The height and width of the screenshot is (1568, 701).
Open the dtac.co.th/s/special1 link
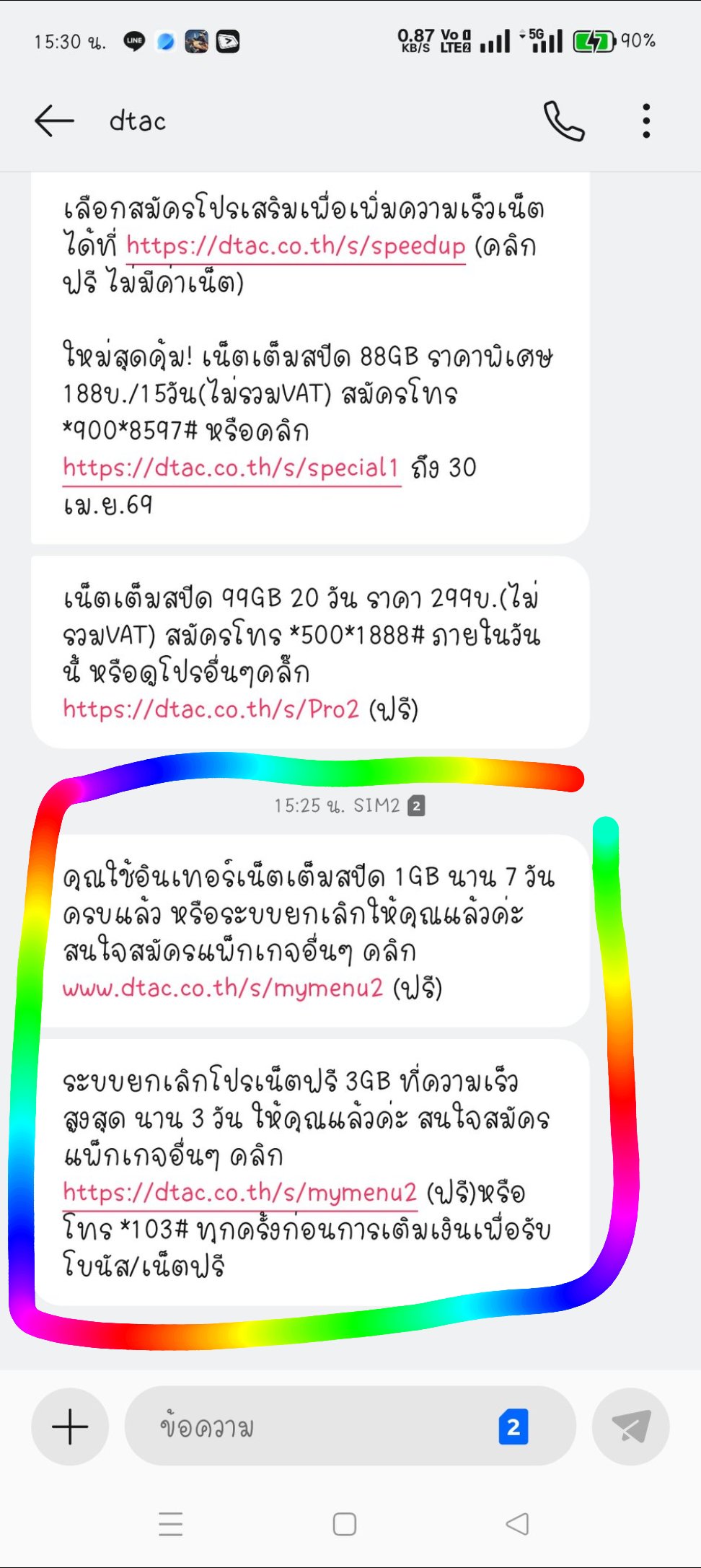[231, 468]
